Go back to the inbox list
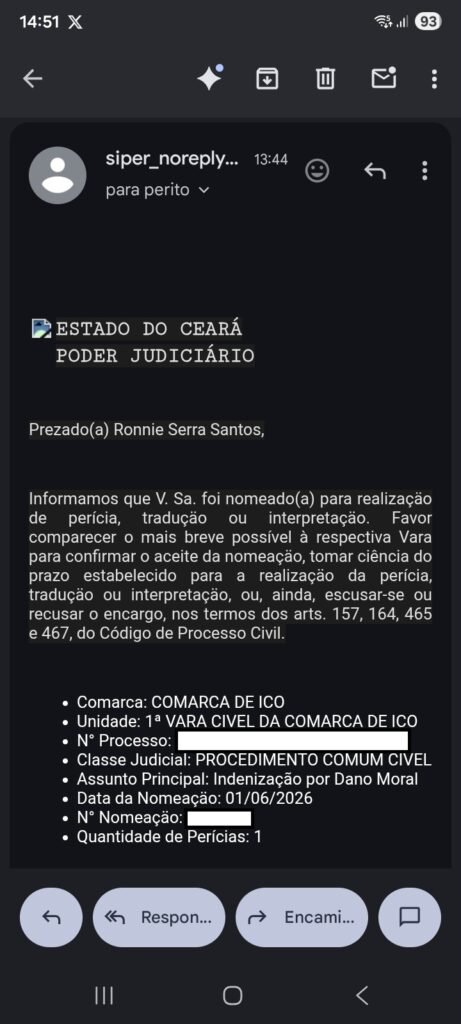Image resolution: width=461 pixels, height=1024 pixels. (x=32, y=79)
